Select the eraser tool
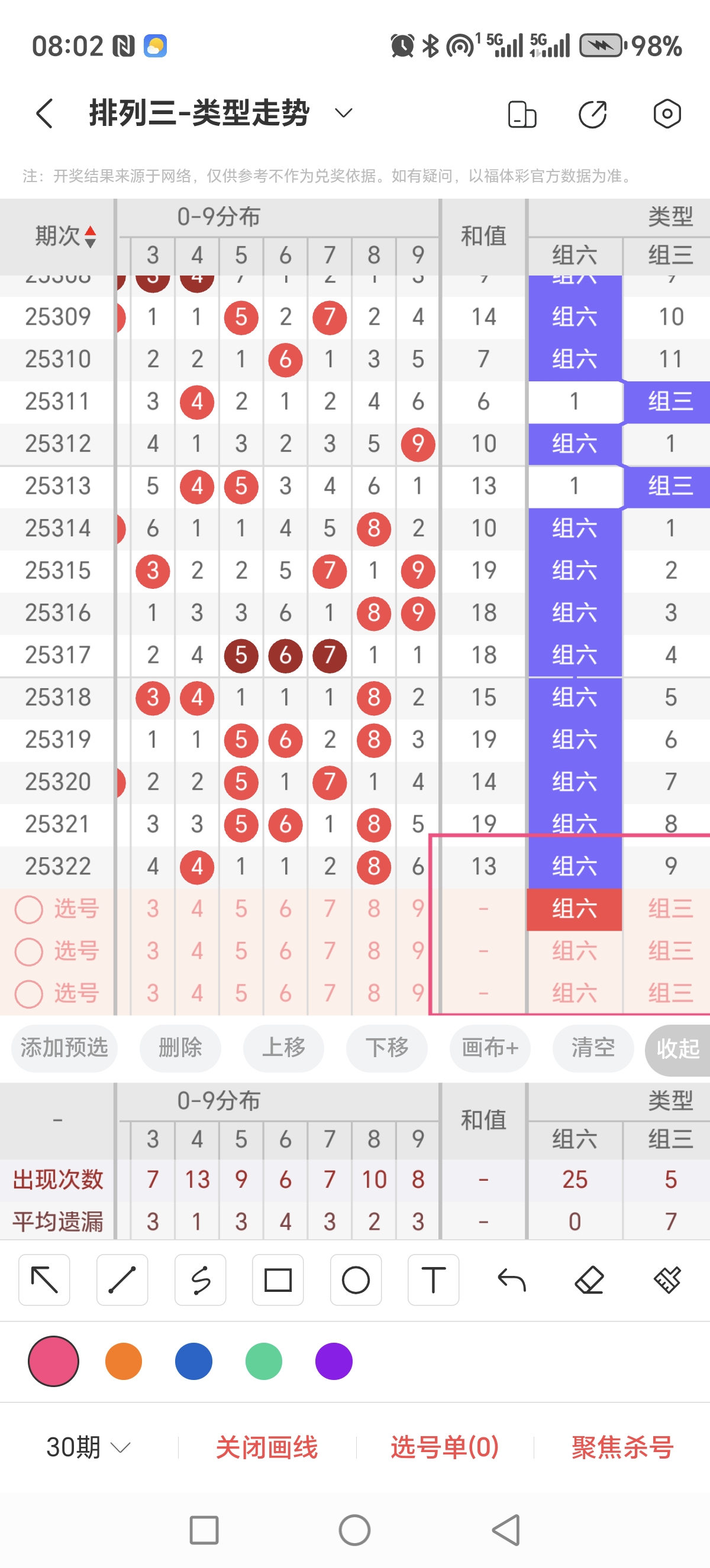Image resolution: width=710 pixels, height=1568 pixels. 589,1280
